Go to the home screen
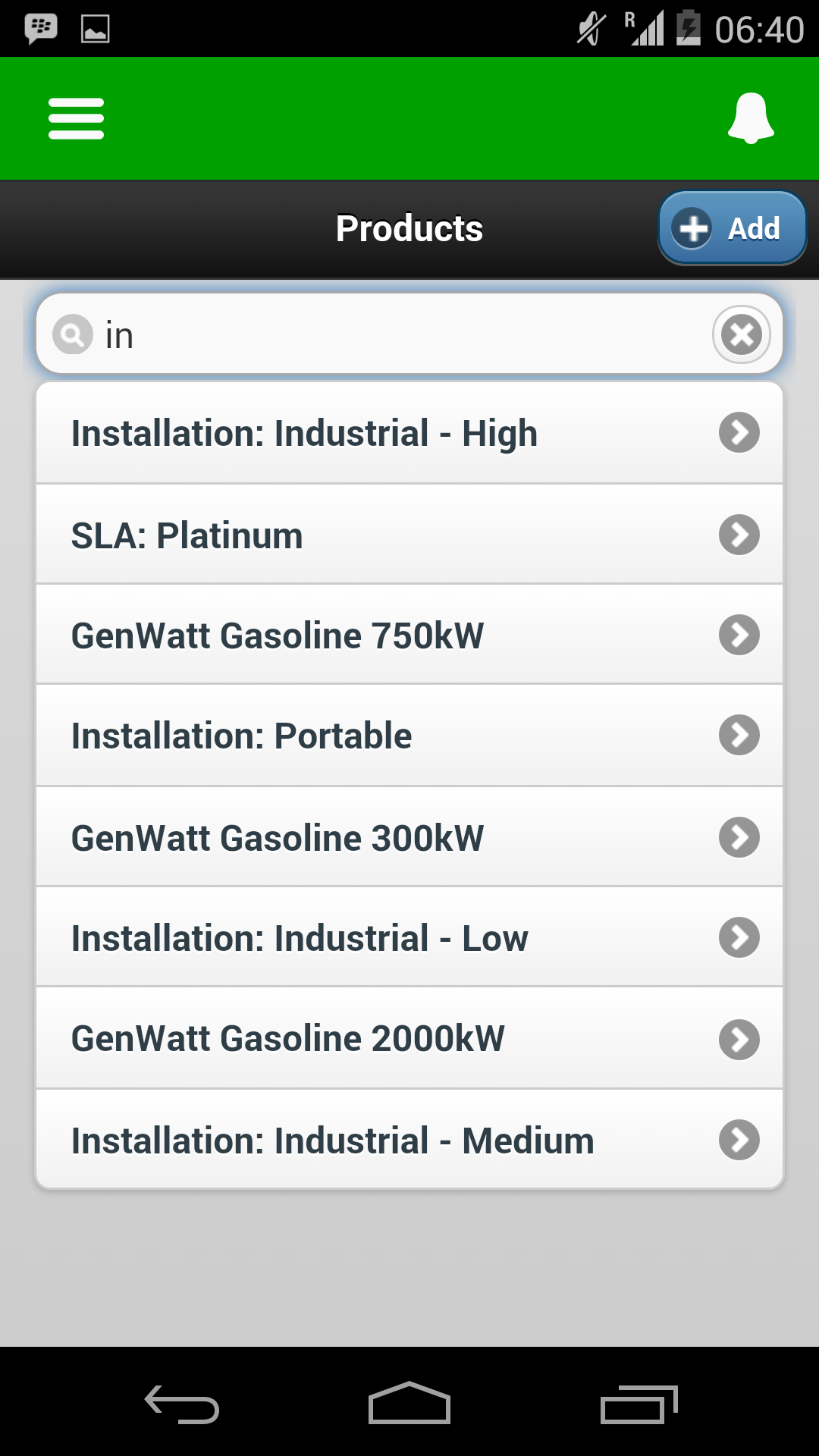819x1456 pixels. [409, 1404]
